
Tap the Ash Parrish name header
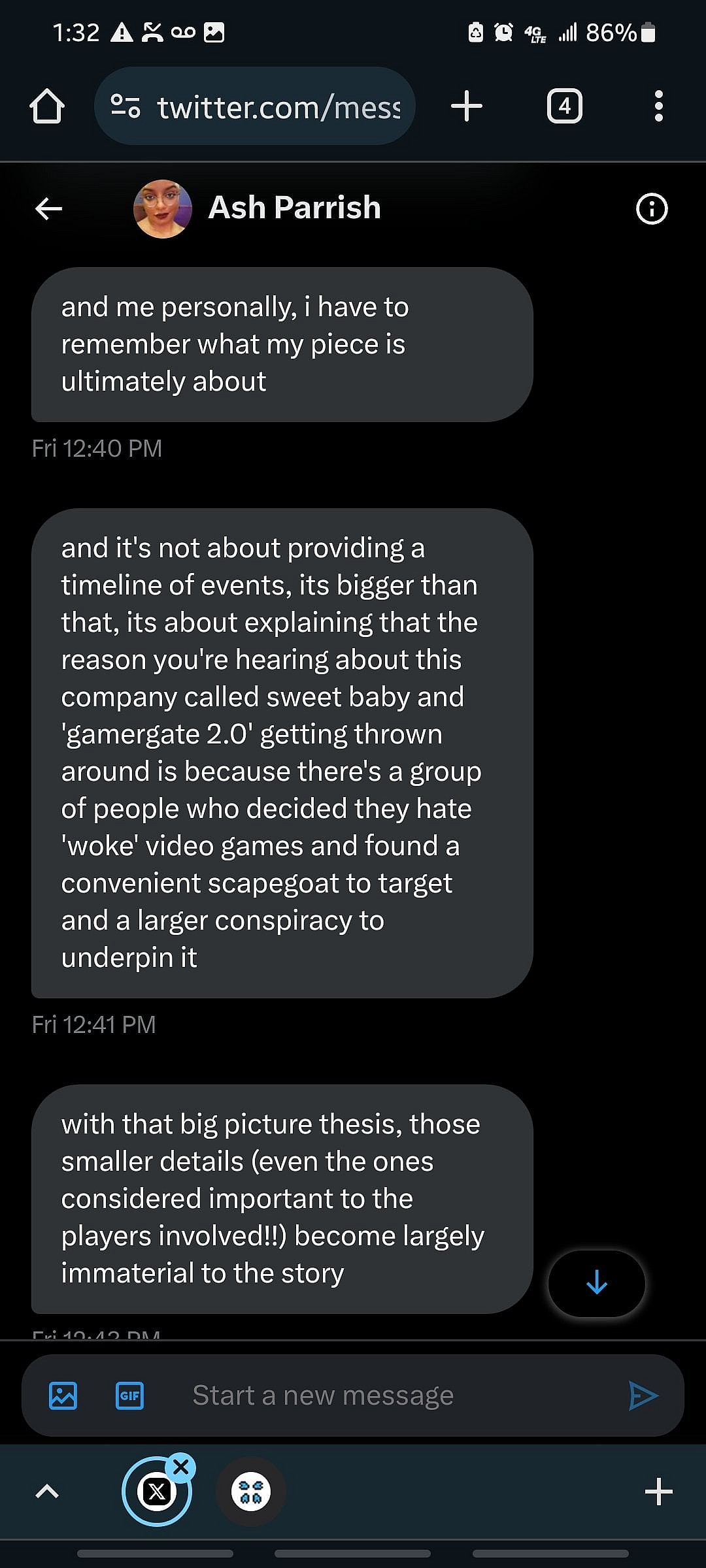coord(294,207)
